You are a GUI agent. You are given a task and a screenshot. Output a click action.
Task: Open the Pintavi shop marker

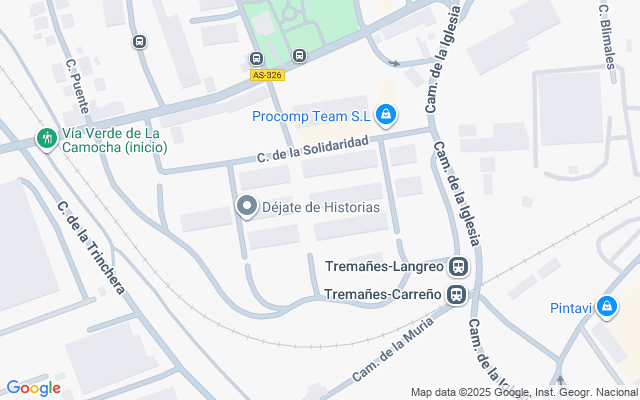pos(606,308)
